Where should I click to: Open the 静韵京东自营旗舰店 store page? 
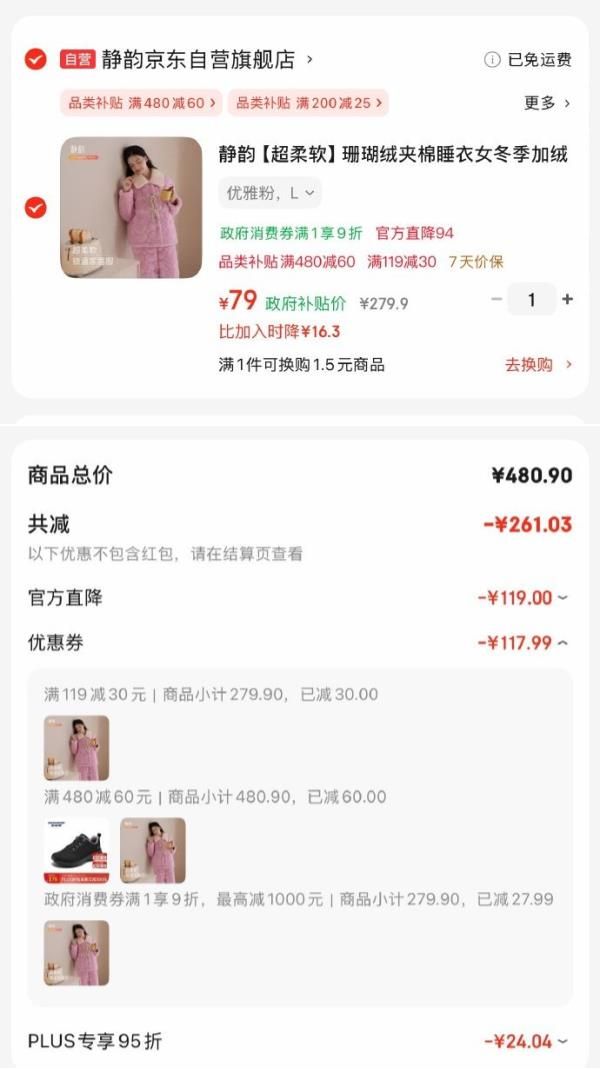[198, 59]
